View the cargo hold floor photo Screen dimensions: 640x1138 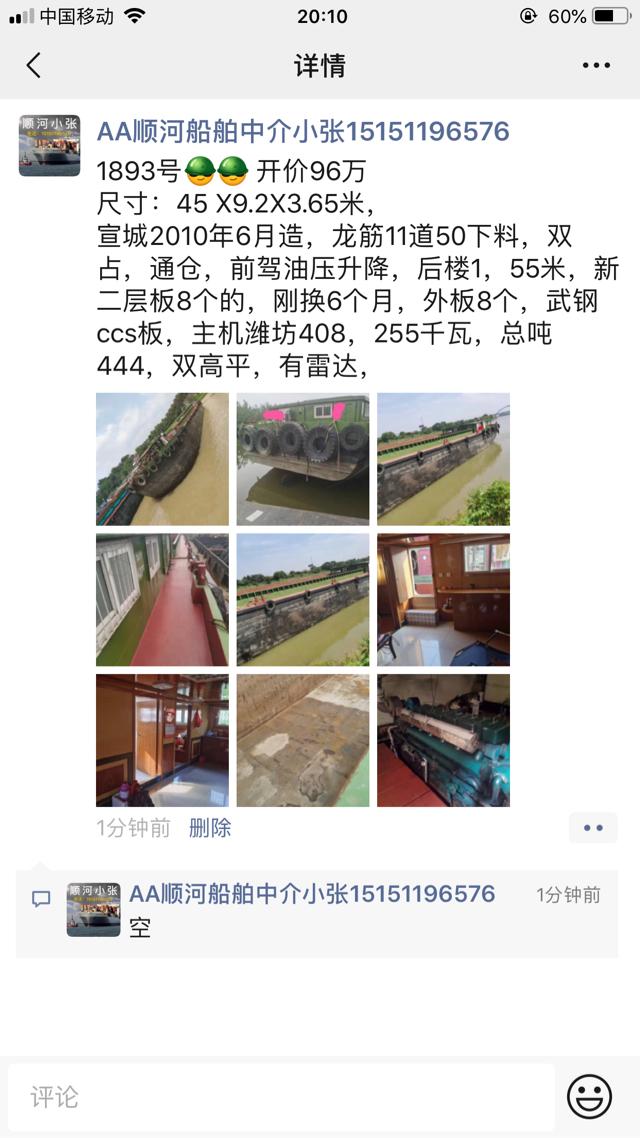point(303,740)
